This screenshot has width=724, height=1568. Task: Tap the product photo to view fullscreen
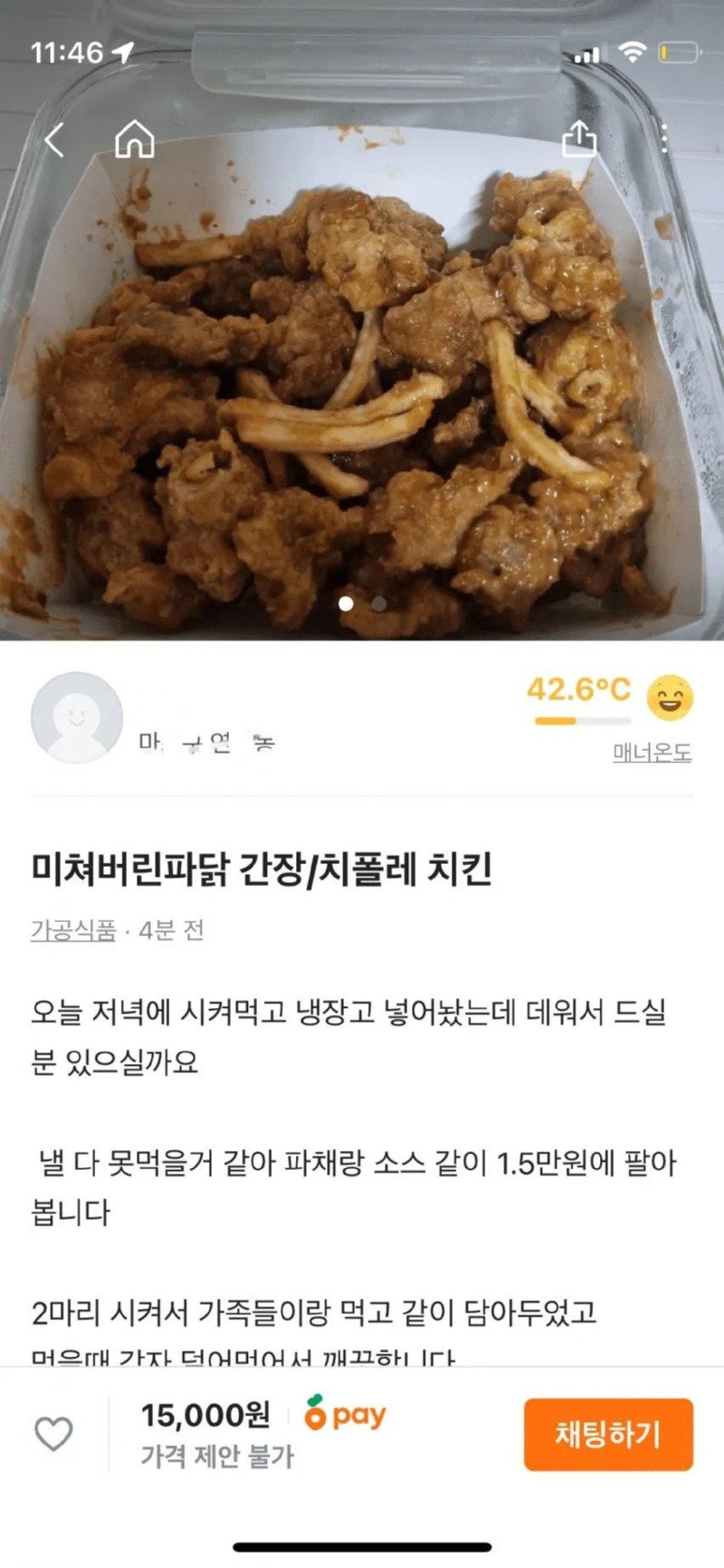point(362,362)
